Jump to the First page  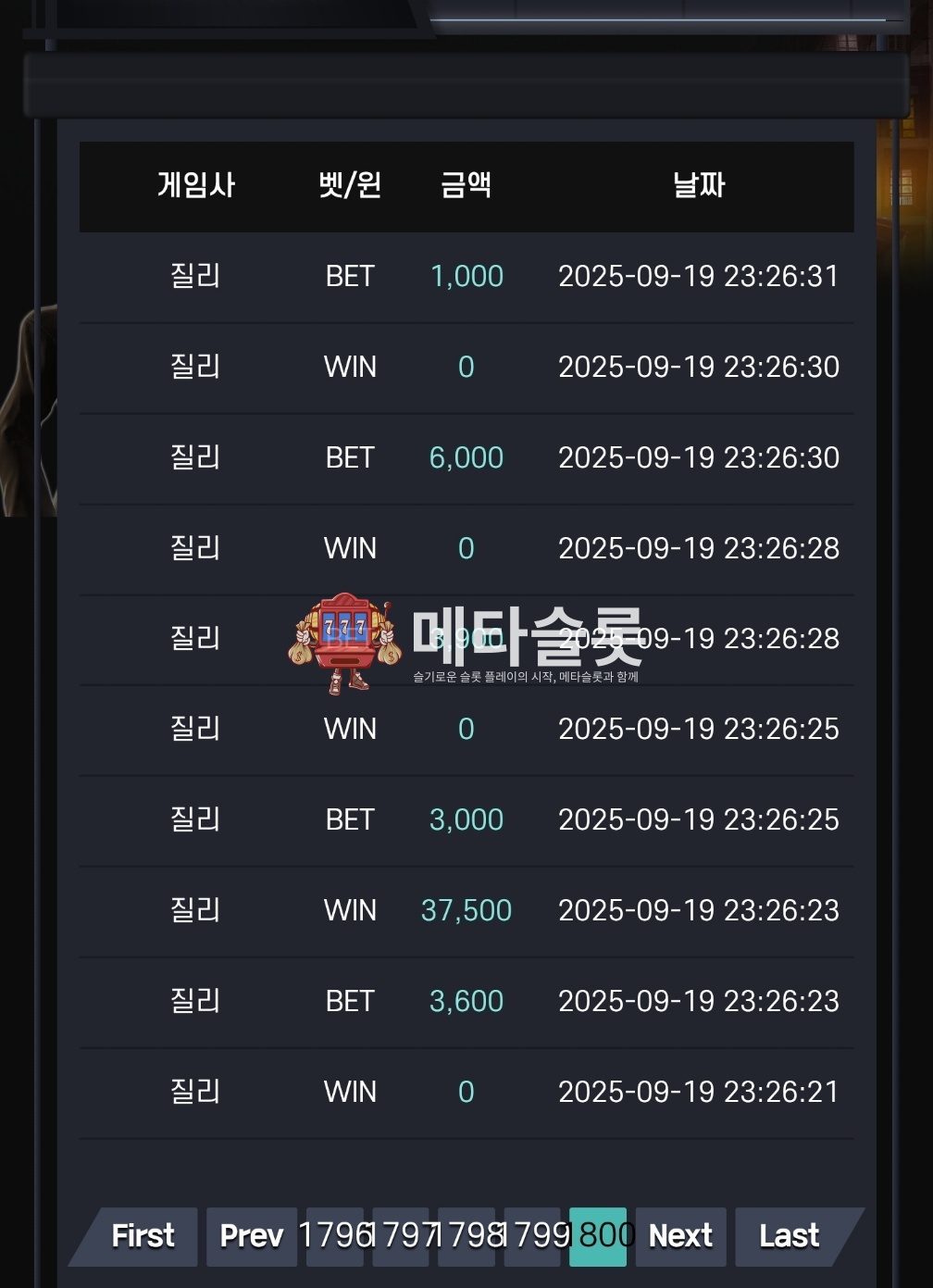143,1236
